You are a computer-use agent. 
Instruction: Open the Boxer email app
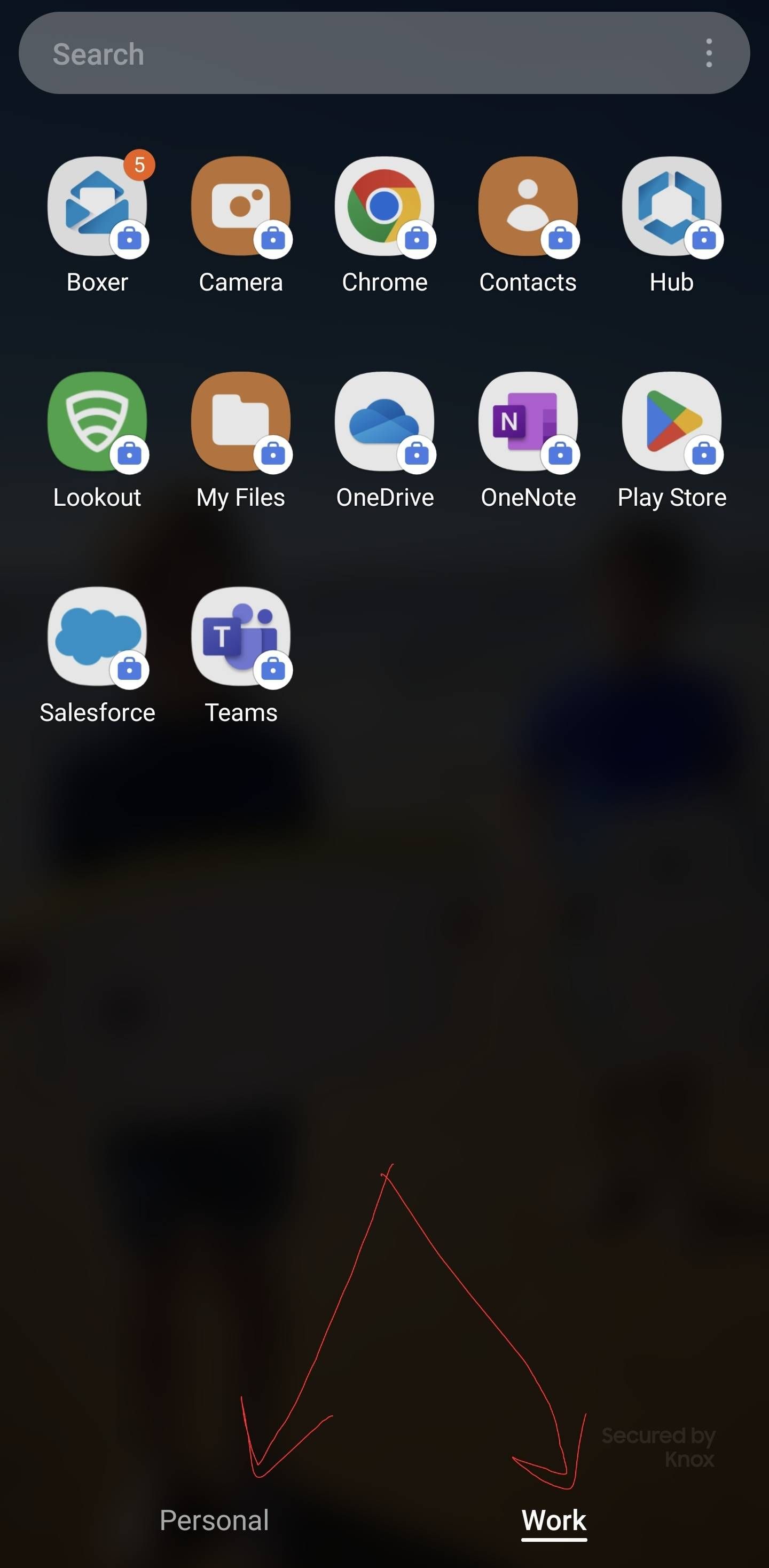point(97,207)
